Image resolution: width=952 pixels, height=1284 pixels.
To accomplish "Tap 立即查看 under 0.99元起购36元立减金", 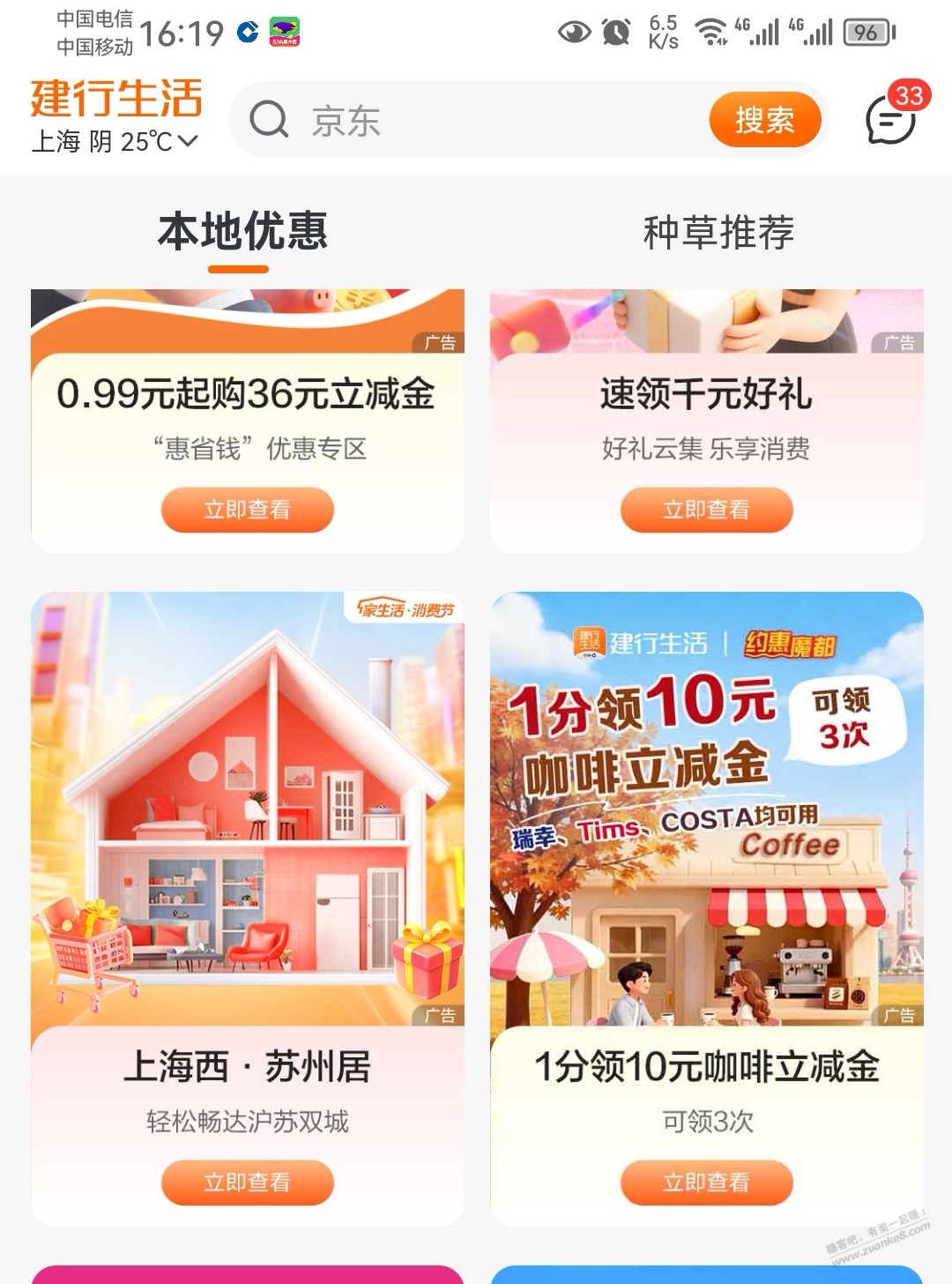I will point(247,510).
